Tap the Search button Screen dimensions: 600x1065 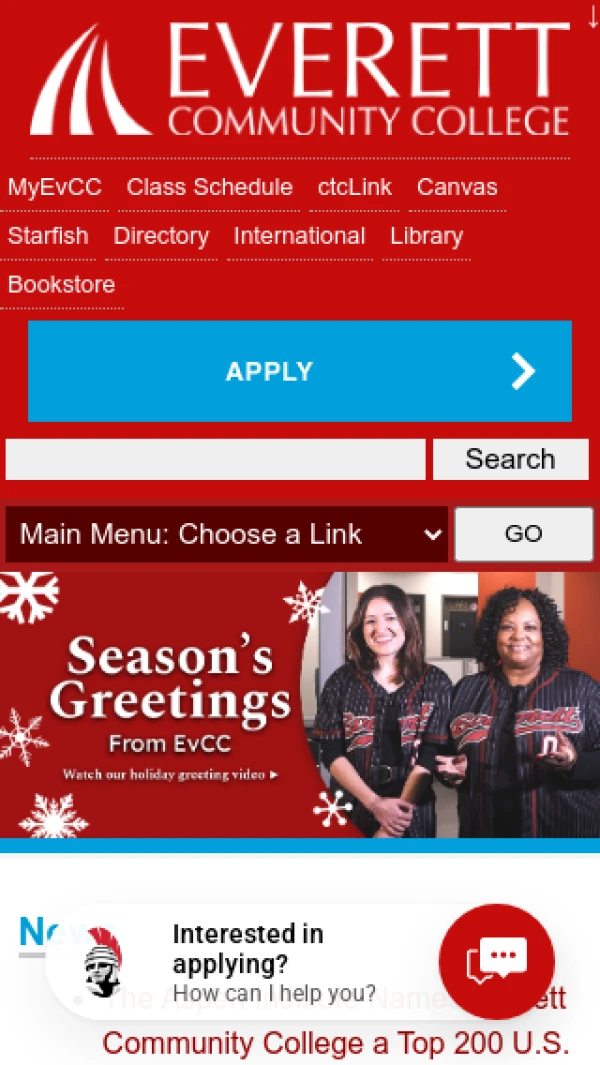[510, 459]
